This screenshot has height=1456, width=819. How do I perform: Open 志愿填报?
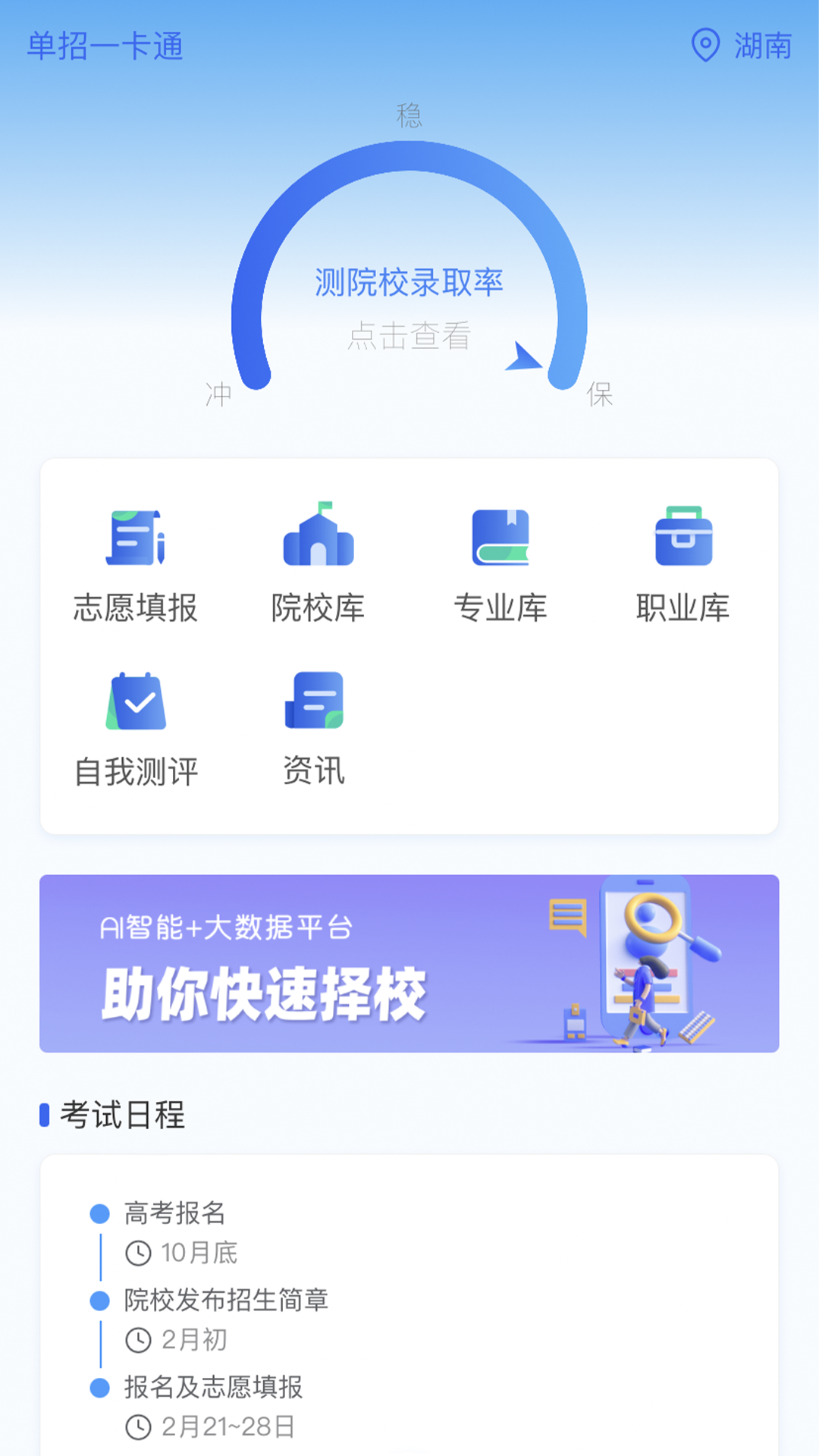pos(136,565)
